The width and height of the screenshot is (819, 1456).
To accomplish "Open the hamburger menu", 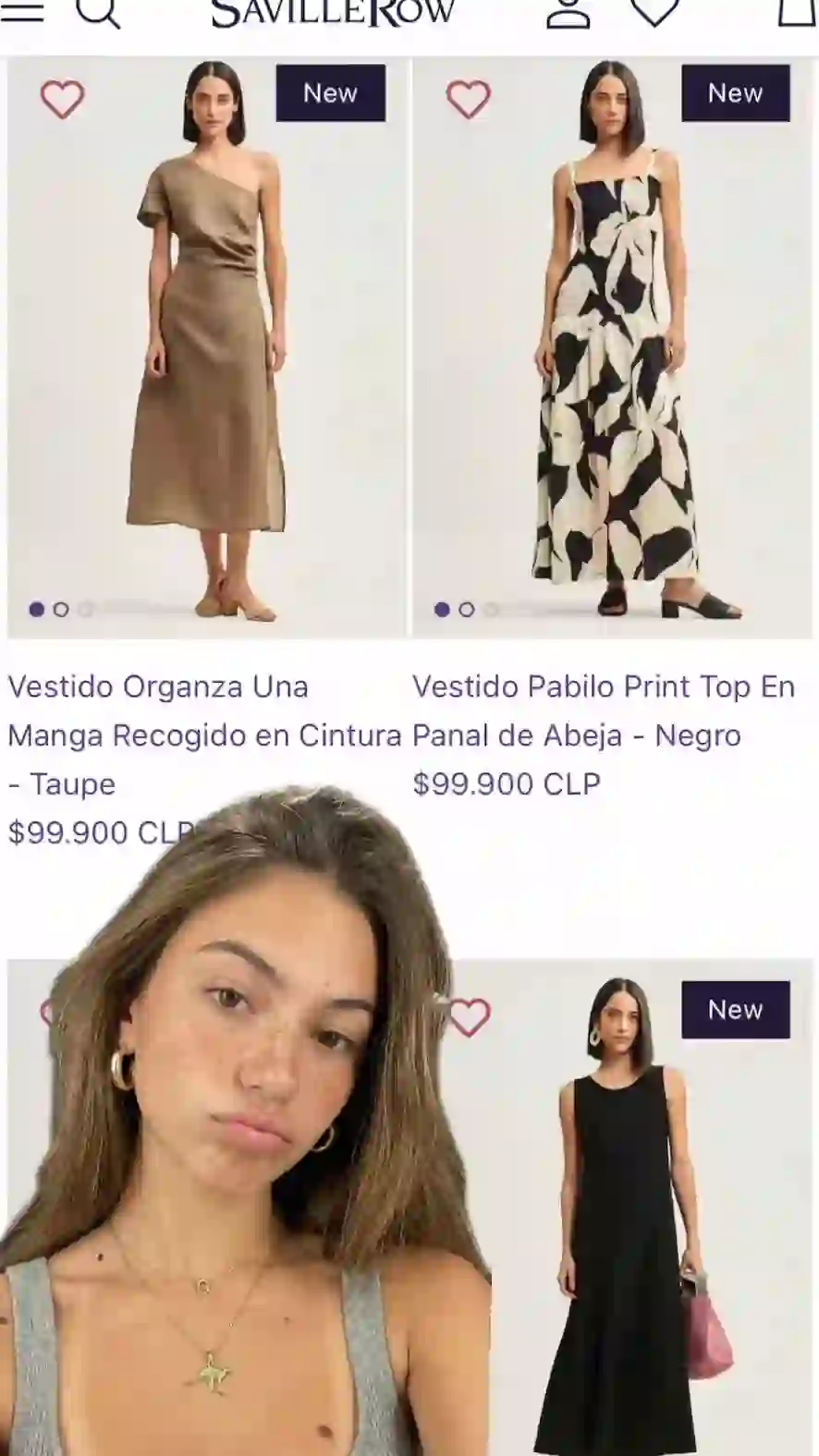I will pyautogui.click(x=22, y=12).
